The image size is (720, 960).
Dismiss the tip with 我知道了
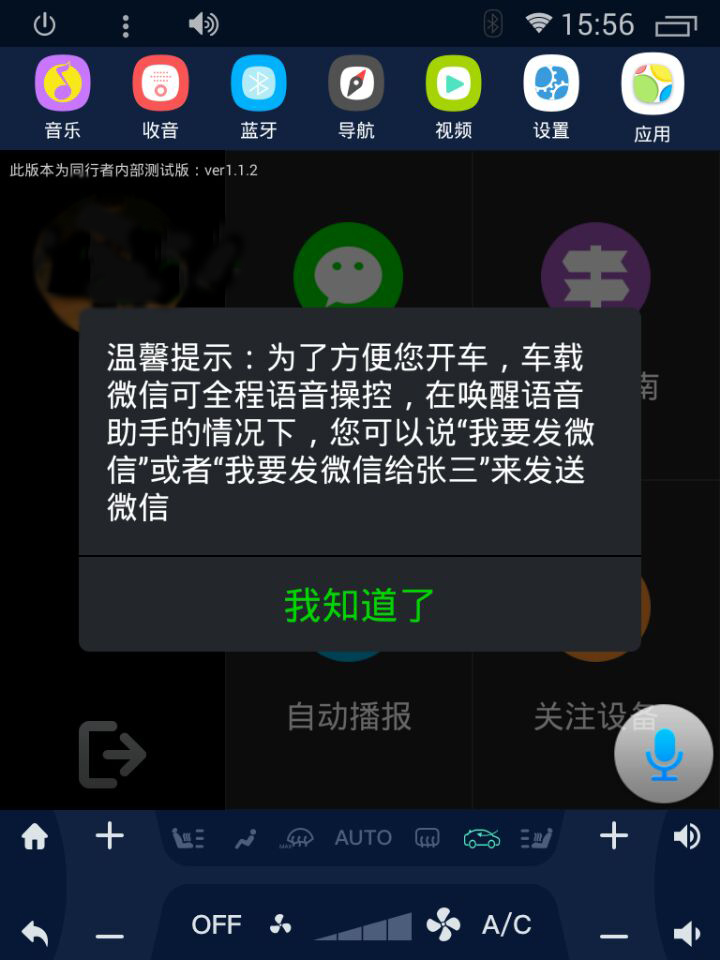coord(360,605)
